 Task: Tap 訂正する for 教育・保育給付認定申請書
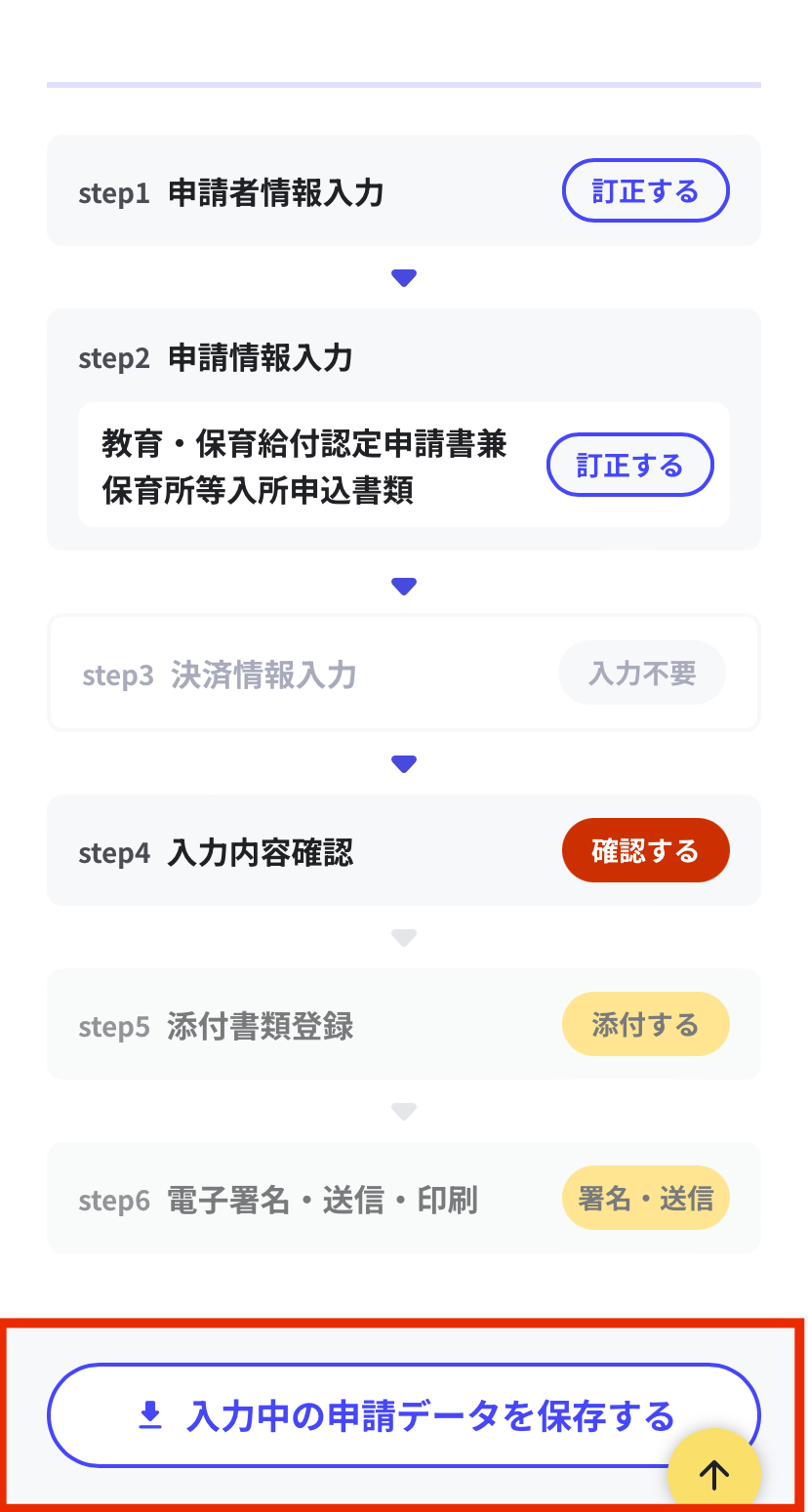tap(629, 465)
